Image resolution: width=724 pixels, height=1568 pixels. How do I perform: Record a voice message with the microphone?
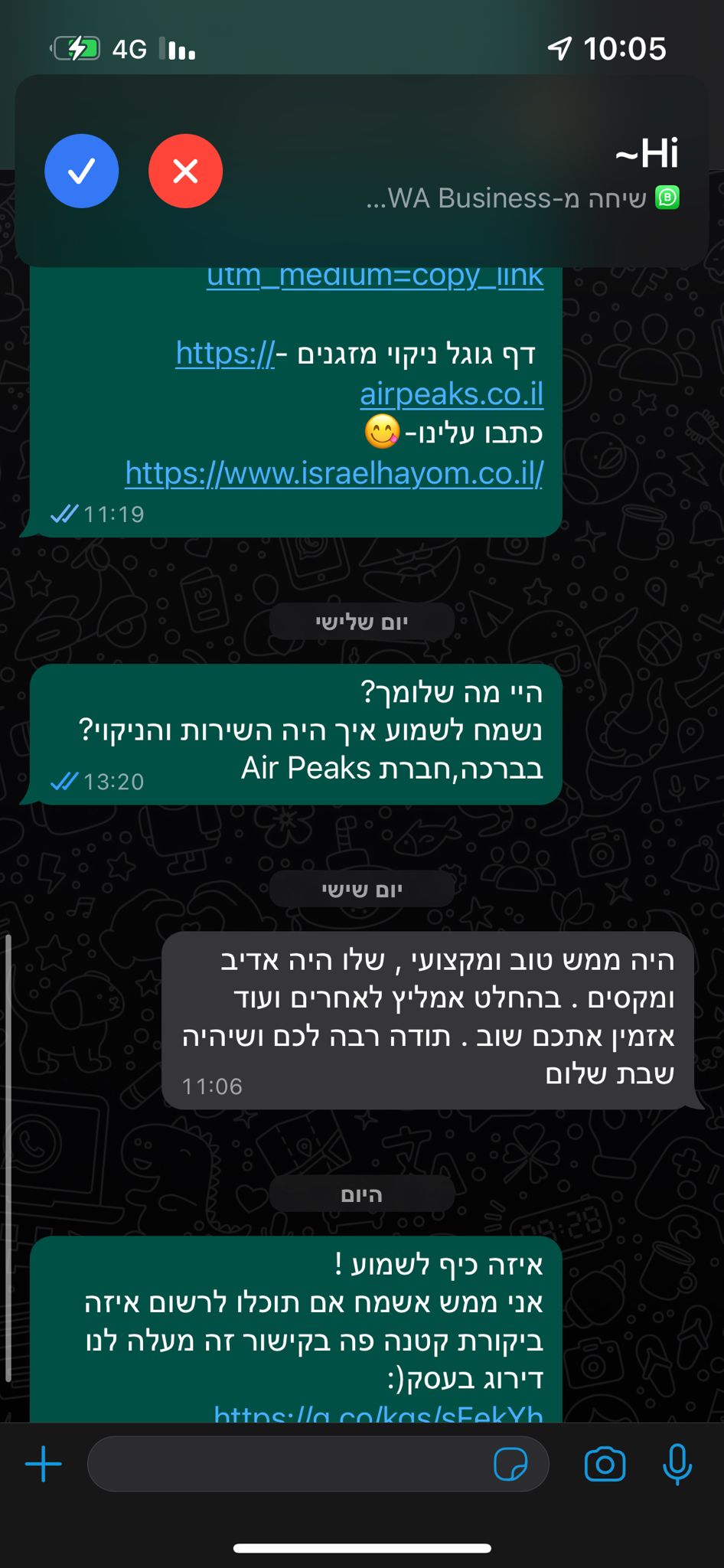677,1464
